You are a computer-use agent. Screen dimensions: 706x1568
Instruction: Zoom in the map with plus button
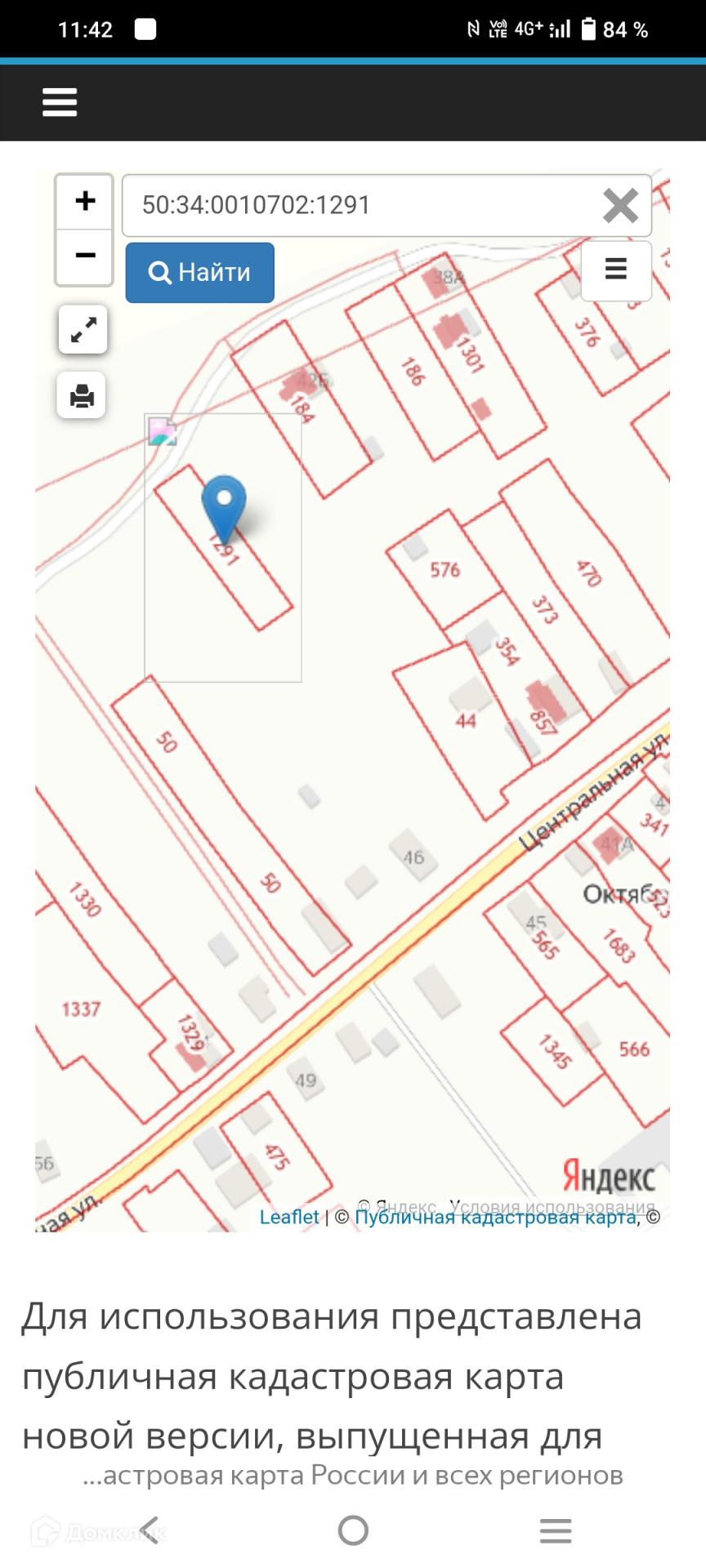pyautogui.click(x=84, y=201)
